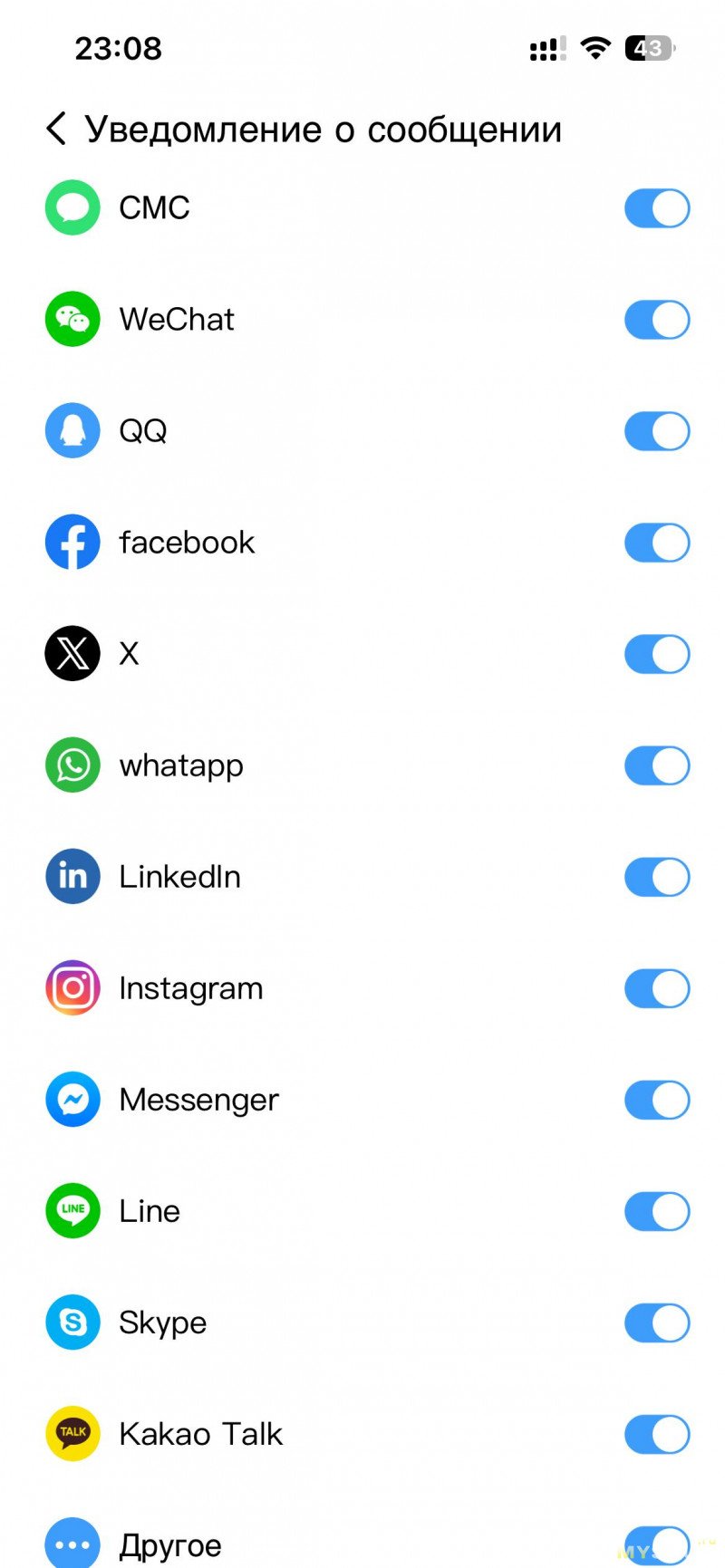Turn off Line notifications
The height and width of the screenshot is (1568, 725).
click(657, 1211)
